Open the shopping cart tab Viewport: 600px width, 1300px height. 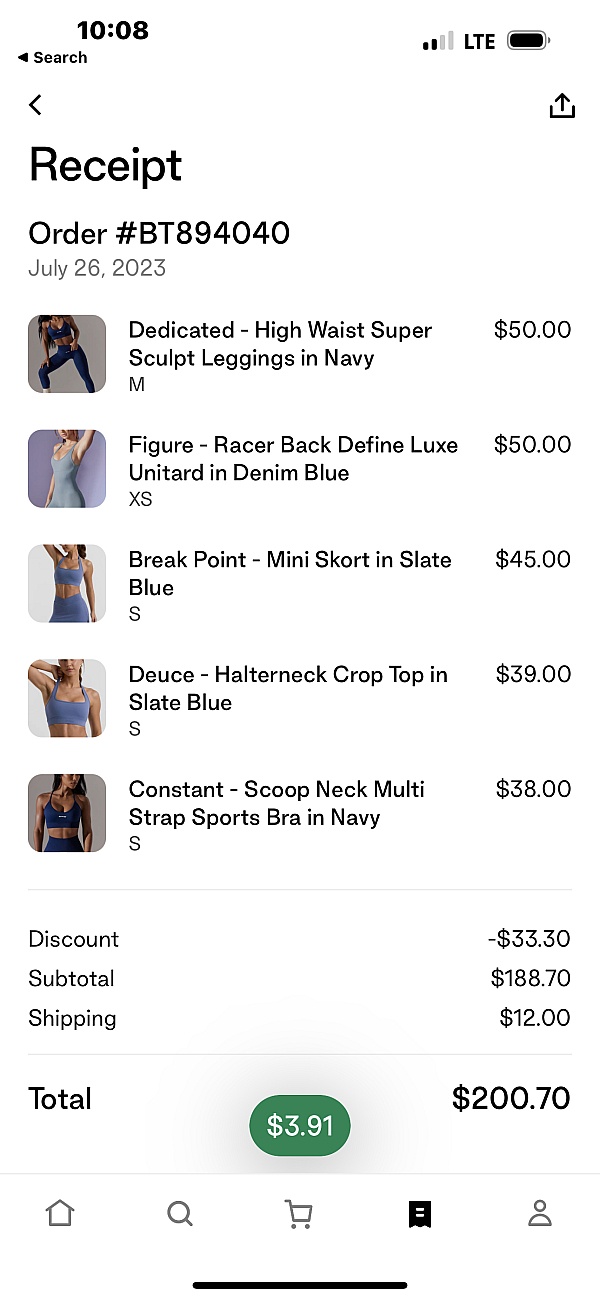point(299,1214)
